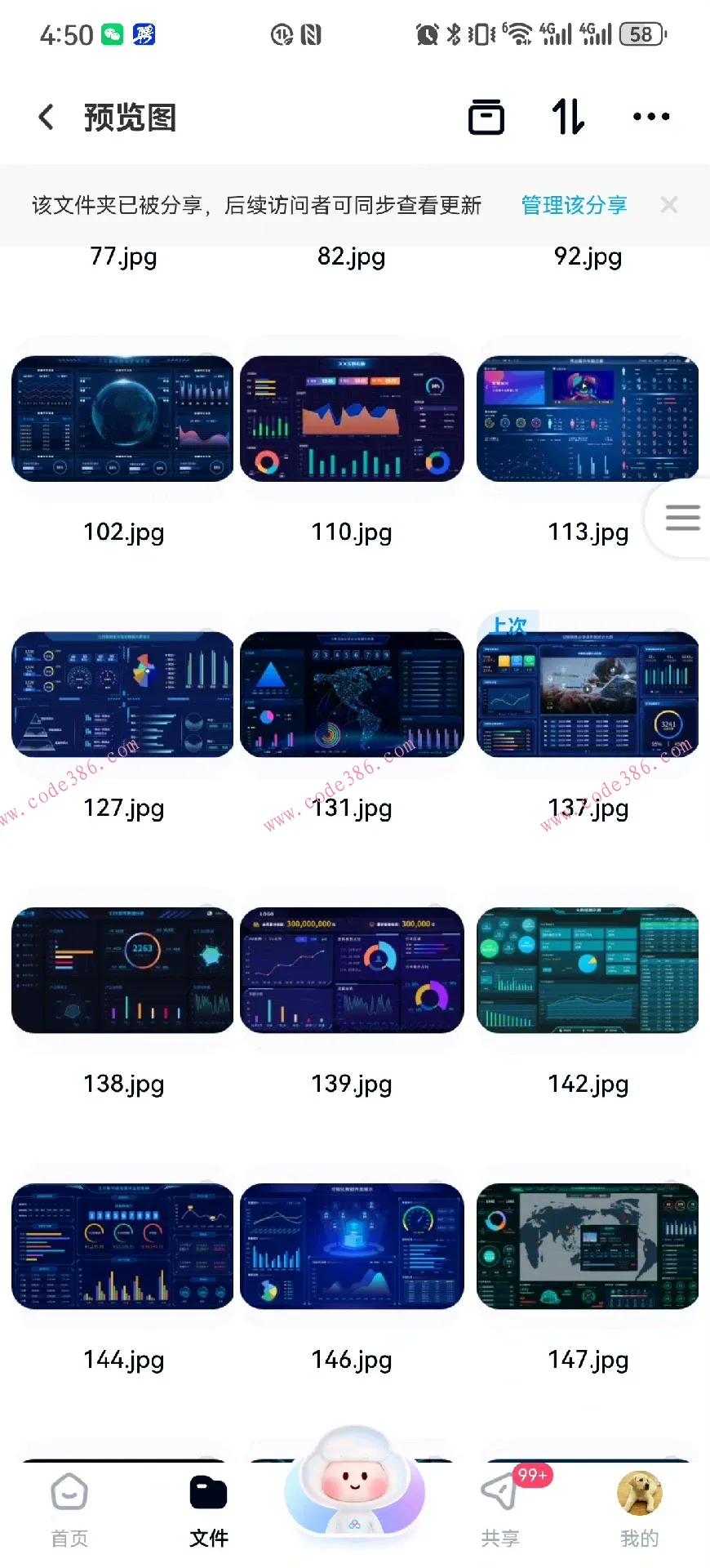Open the 我的 profile tab
Image resolution: width=710 pixels, height=1568 pixels.
pos(639,1511)
